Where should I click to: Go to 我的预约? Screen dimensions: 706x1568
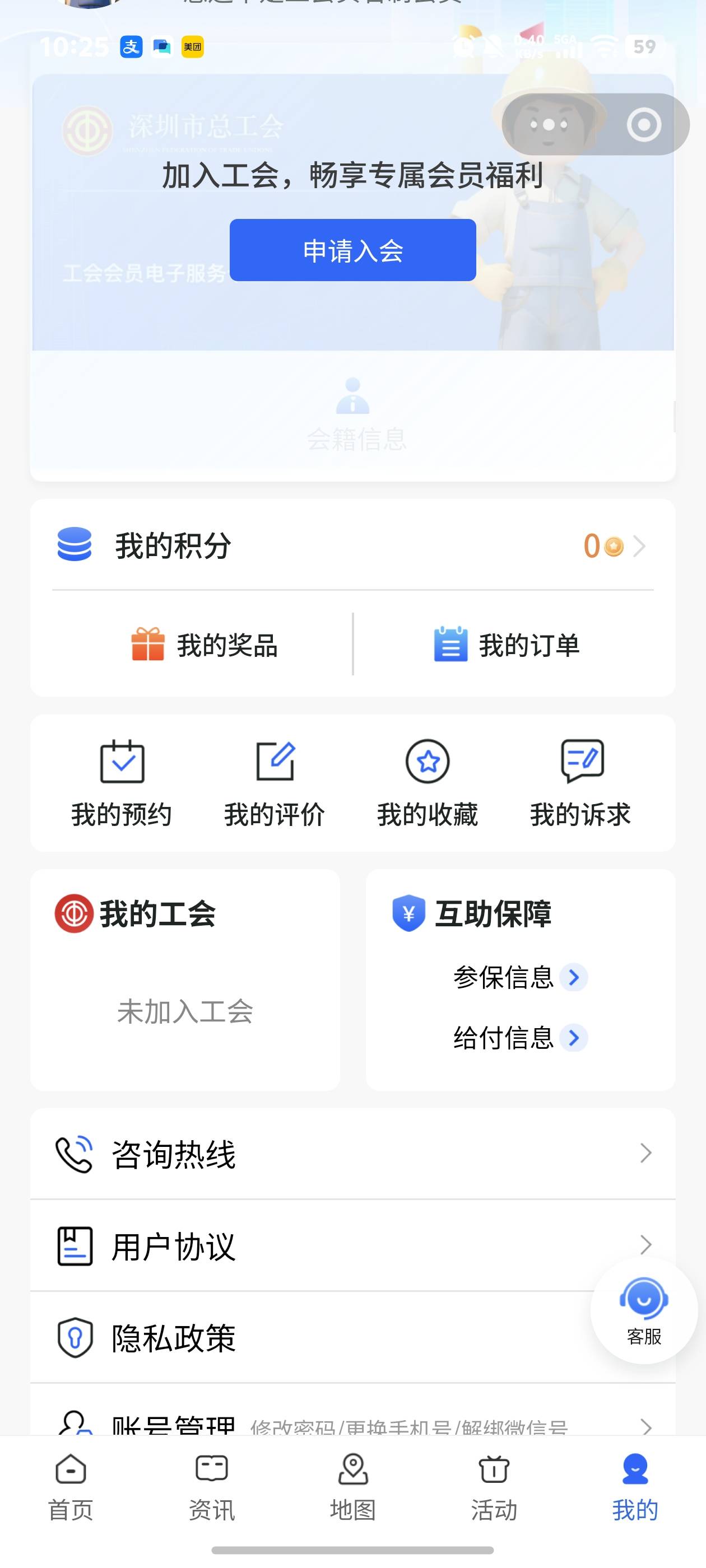pos(122,783)
